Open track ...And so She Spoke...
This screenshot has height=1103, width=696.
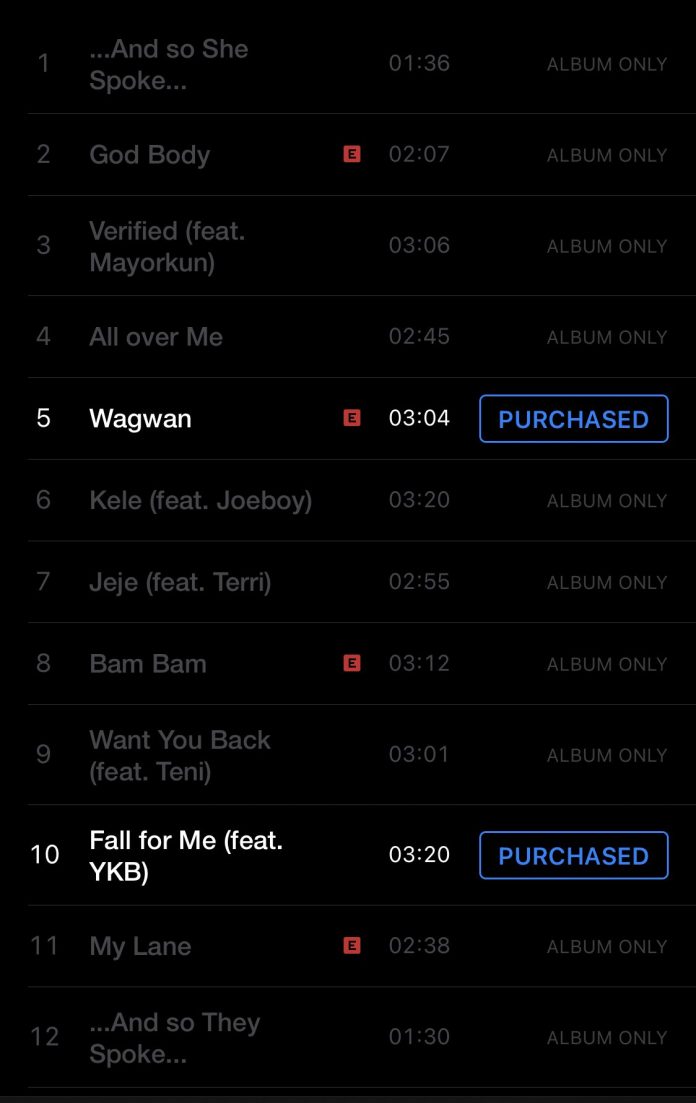coord(168,64)
